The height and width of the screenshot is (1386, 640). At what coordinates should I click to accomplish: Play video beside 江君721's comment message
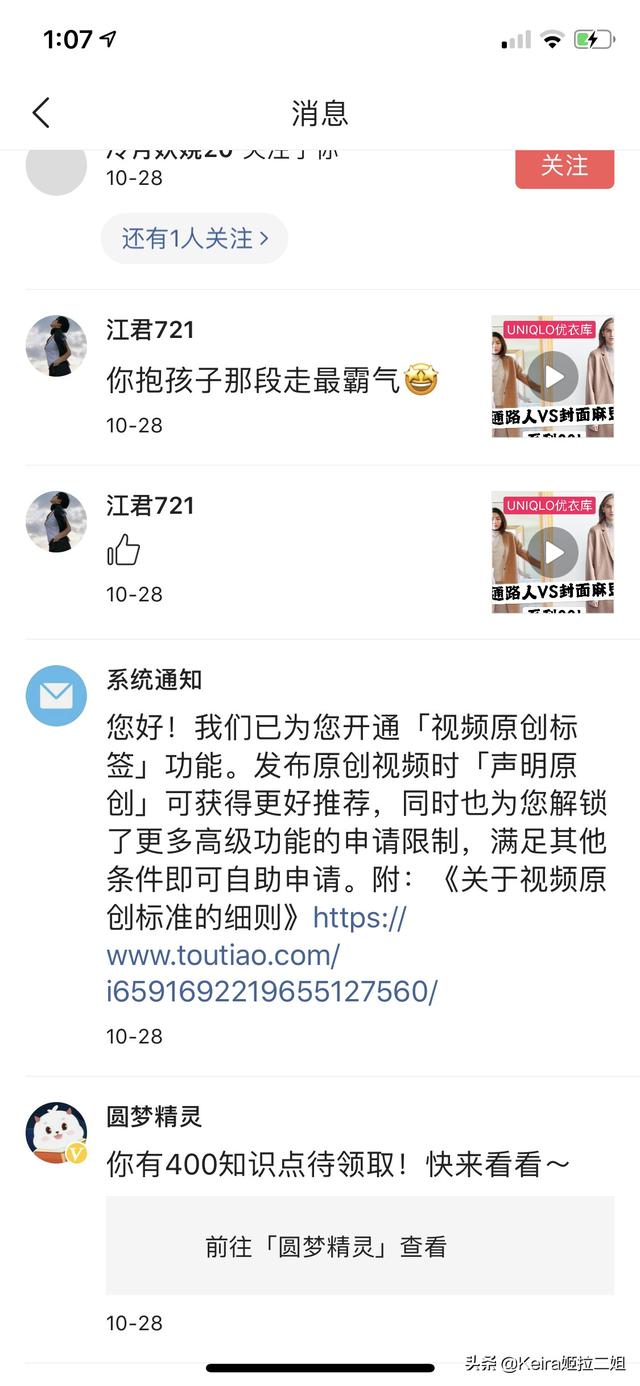[552, 377]
